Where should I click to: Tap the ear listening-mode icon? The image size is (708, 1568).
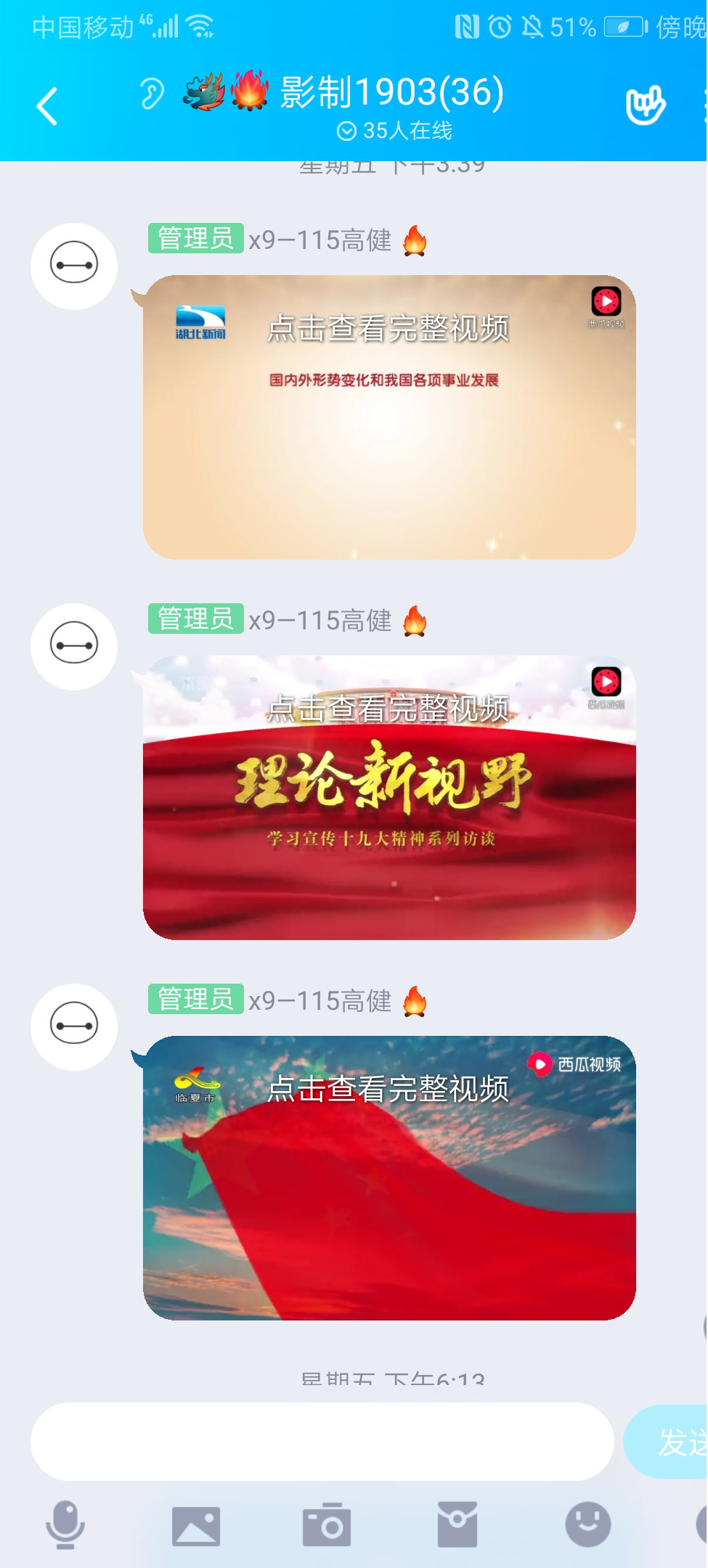coord(152,94)
